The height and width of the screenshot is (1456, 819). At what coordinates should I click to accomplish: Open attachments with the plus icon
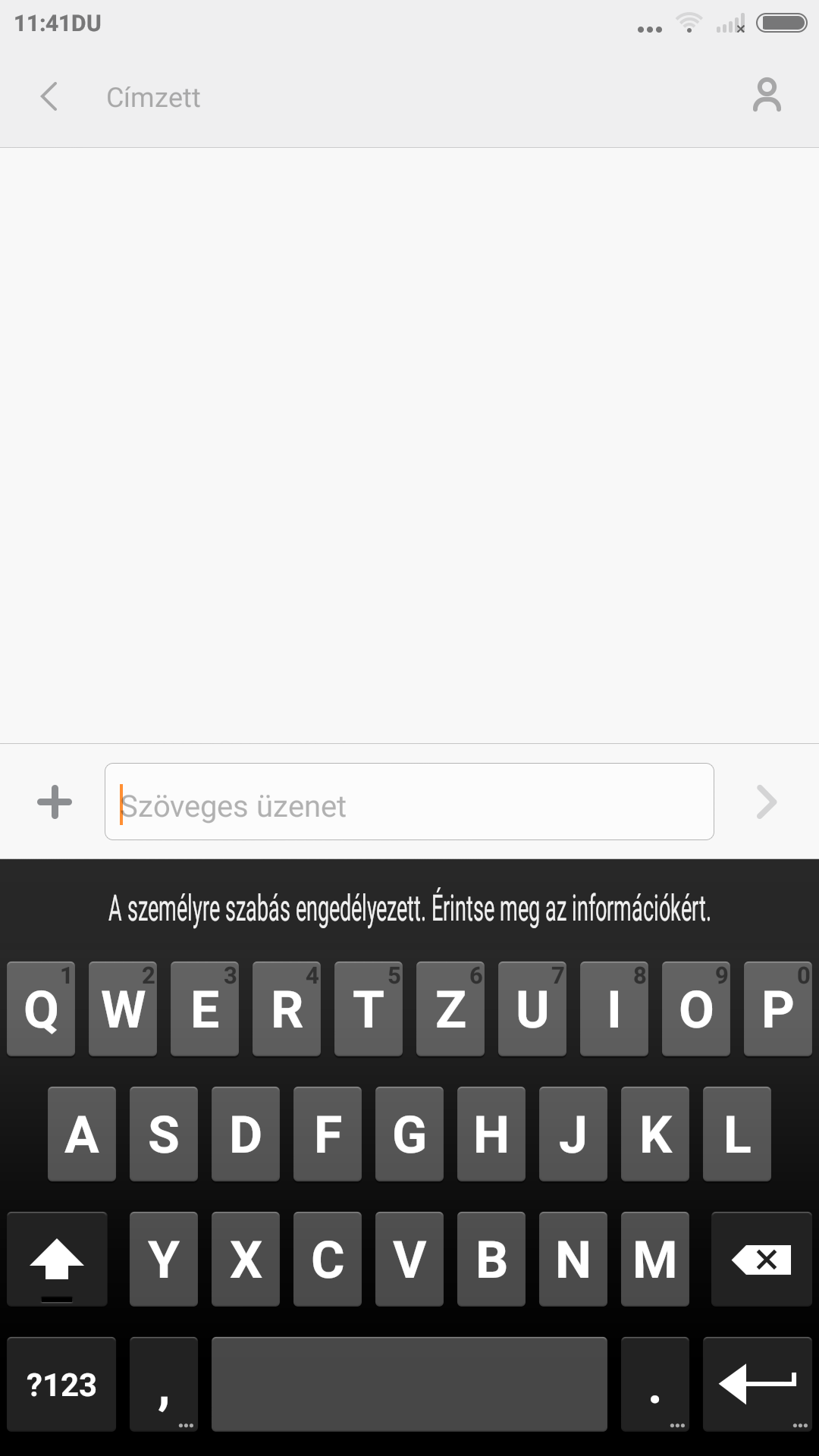(55, 802)
